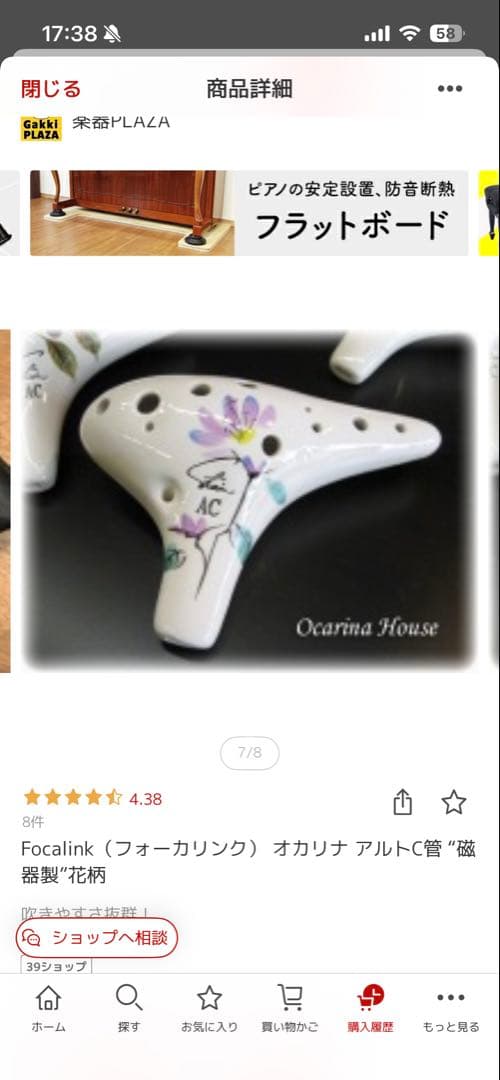Open the 買い物かご cart tab
Viewport: 500px width, 1080px height.
[290, 1008]
